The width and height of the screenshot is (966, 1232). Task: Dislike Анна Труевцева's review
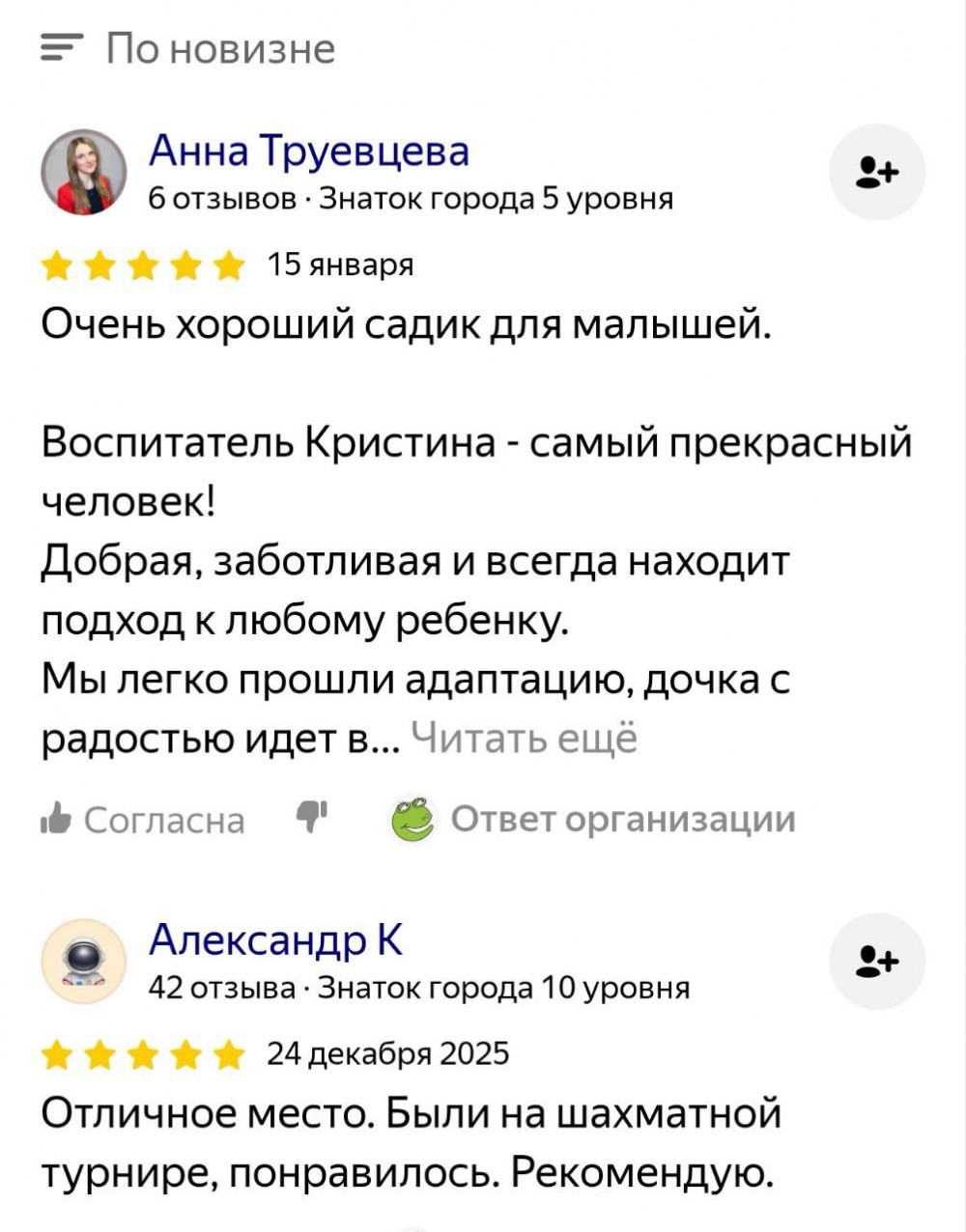point(312,818)
